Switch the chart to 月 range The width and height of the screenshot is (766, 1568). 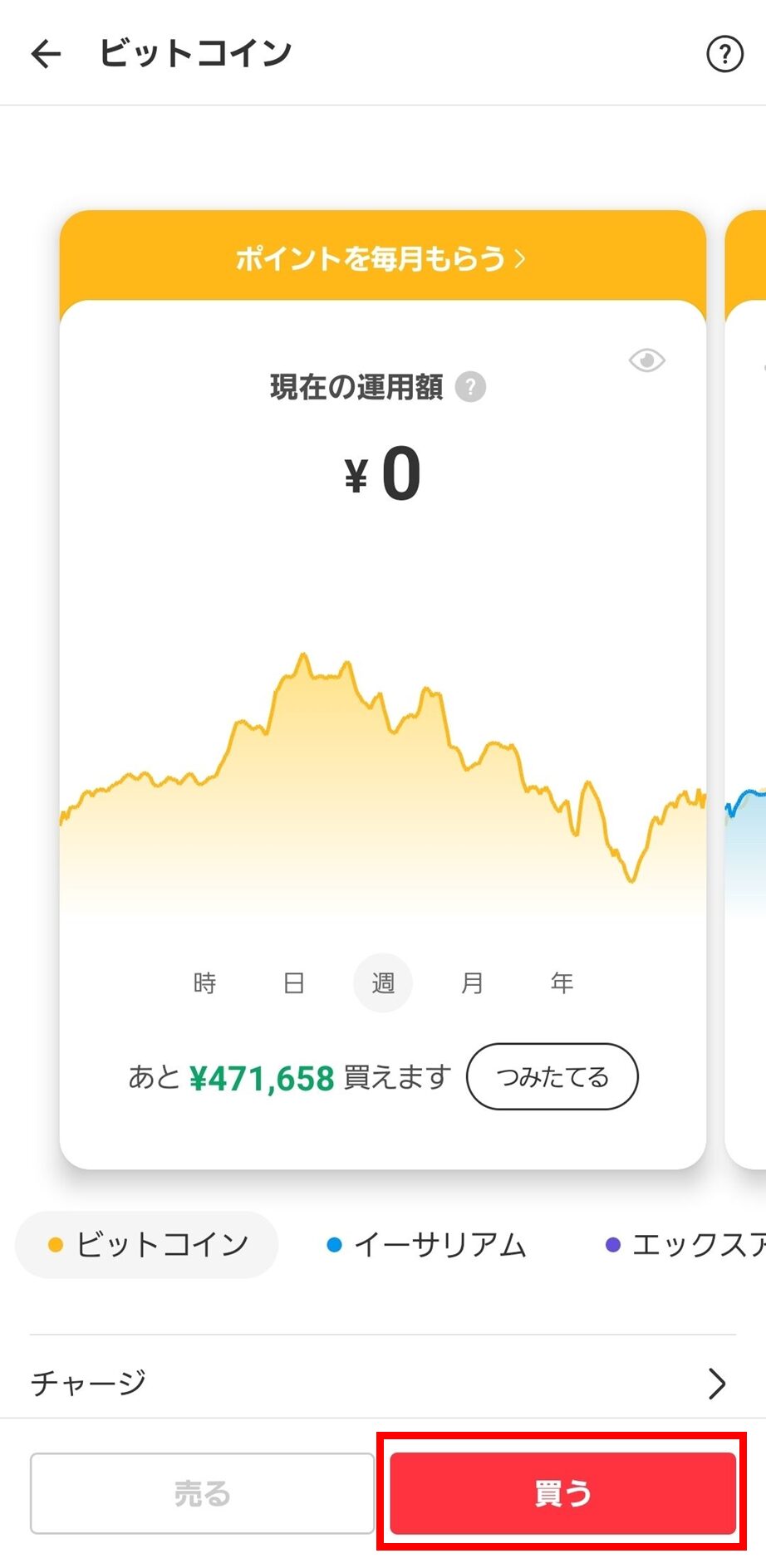coord(472,983)
